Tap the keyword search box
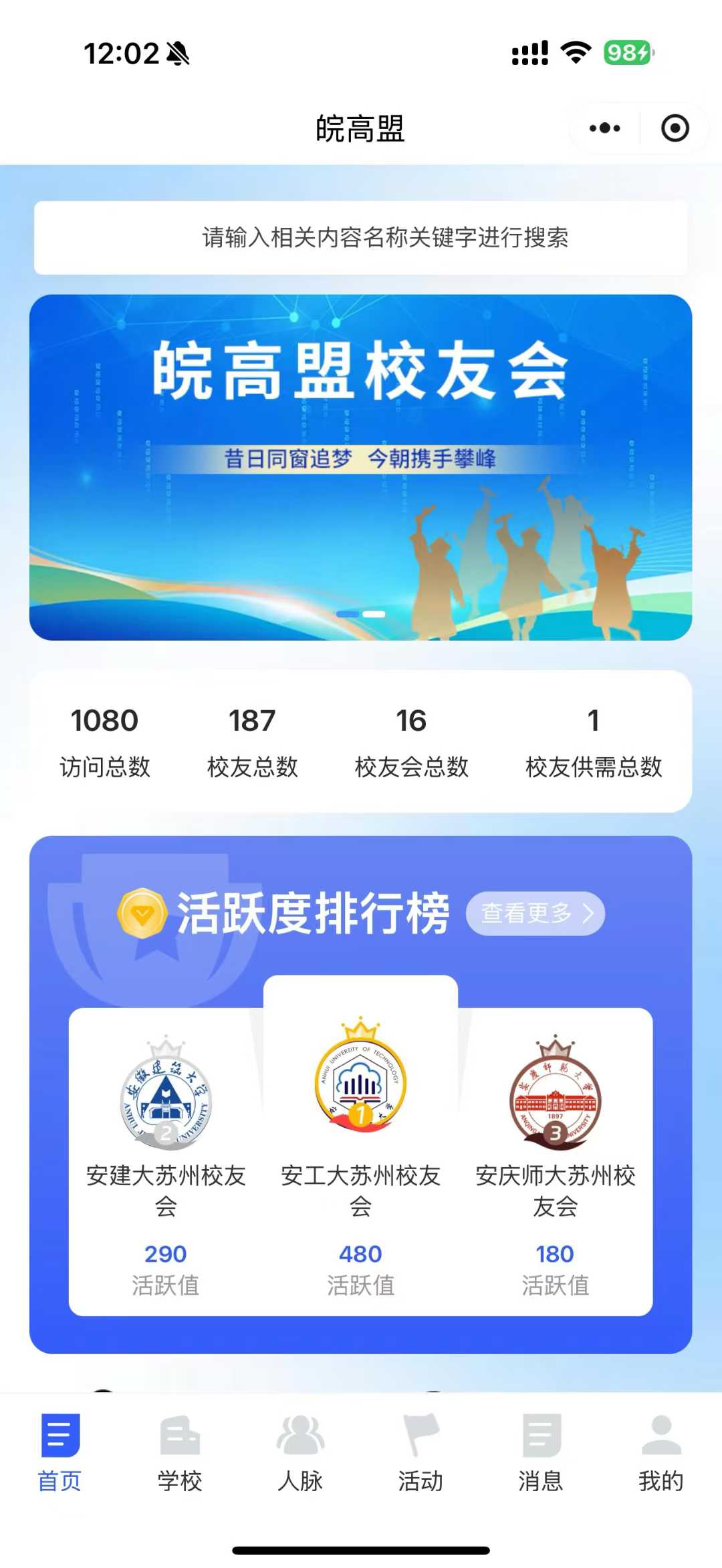Image resolution: width=722 pixels, height=1568 pixels. [x=361, y=238]
